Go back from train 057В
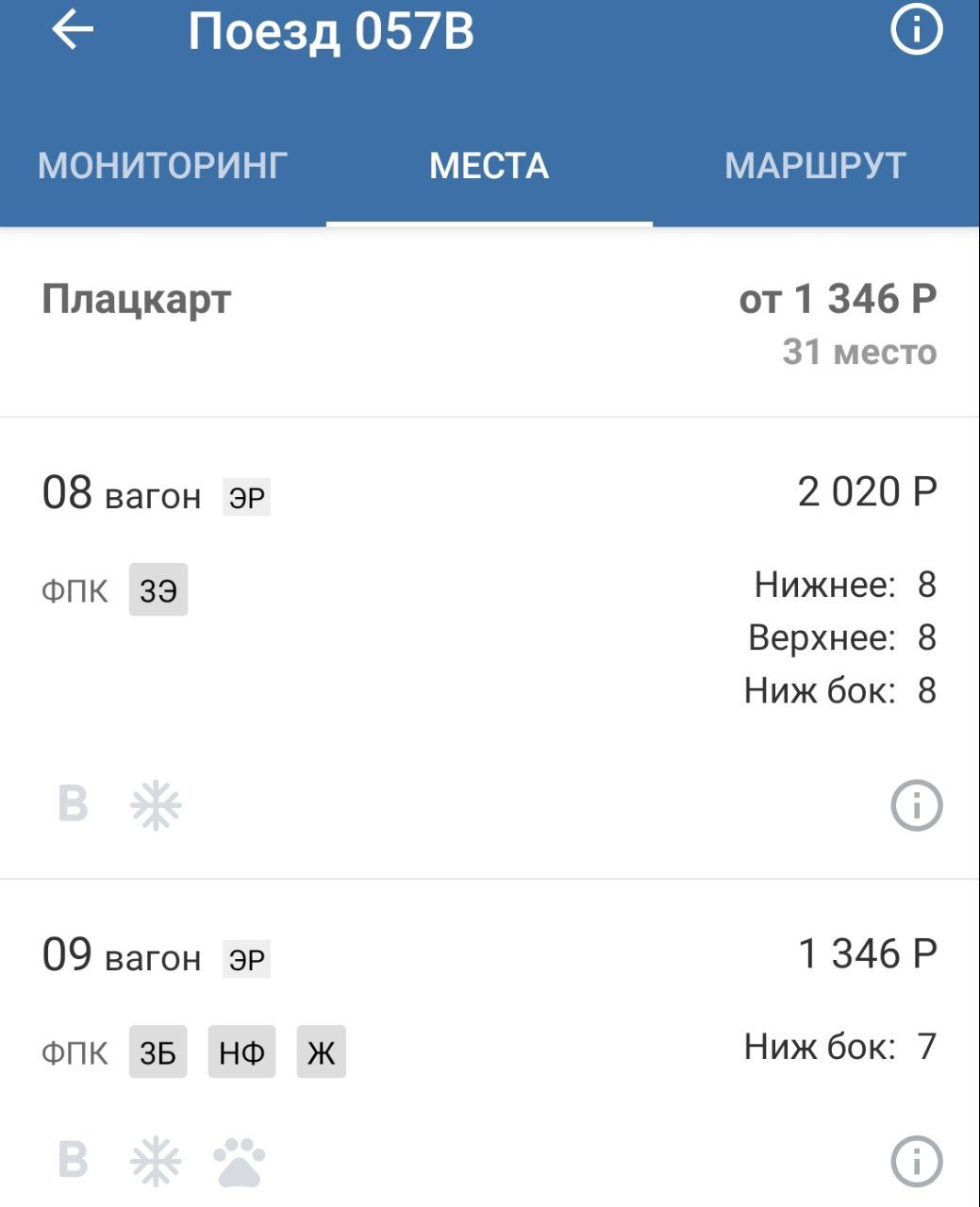This screenshot has width=980, height=1207. [x=73, y=31]
